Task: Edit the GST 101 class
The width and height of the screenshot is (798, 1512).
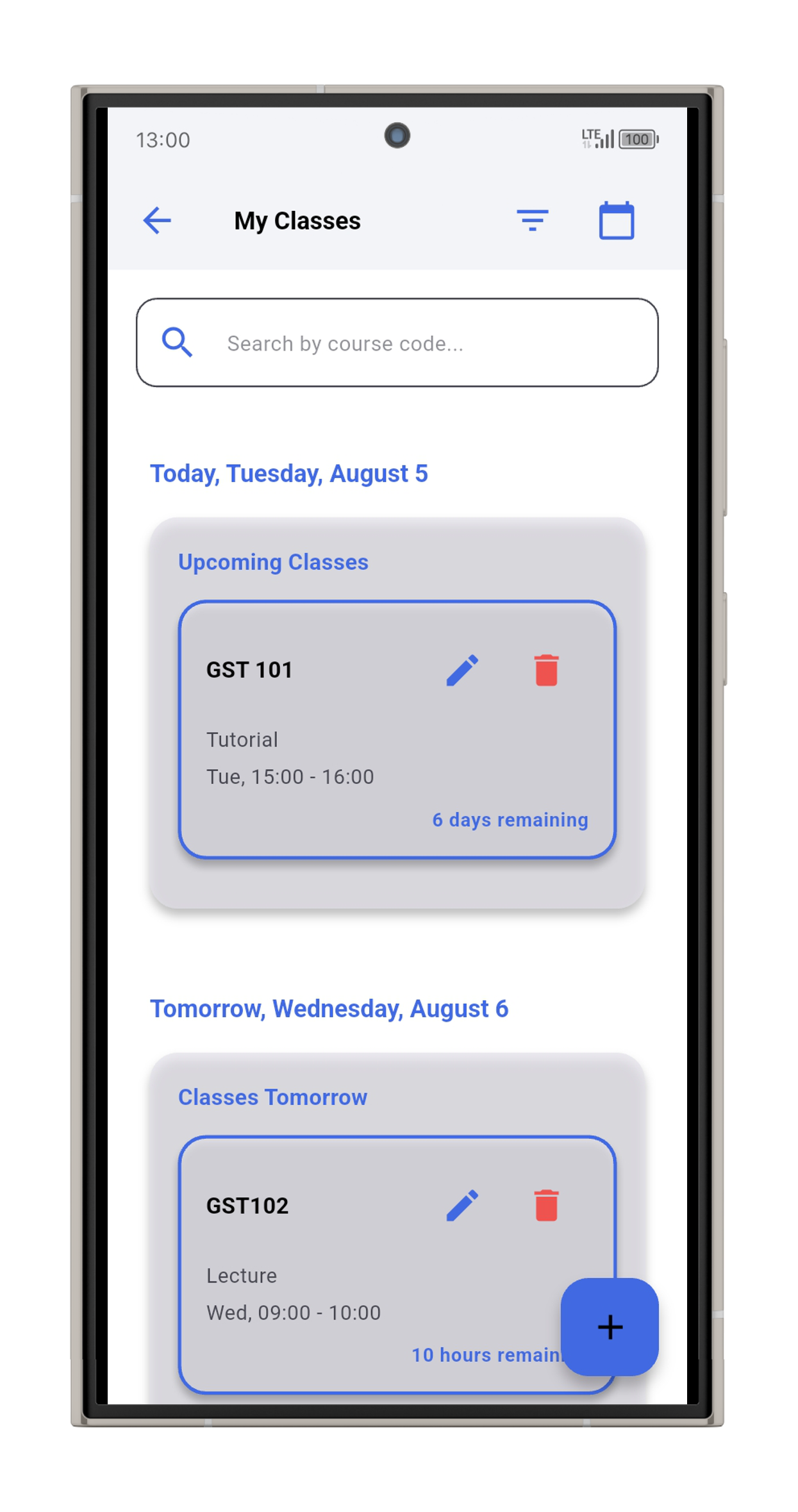Action: coord(462,670)
